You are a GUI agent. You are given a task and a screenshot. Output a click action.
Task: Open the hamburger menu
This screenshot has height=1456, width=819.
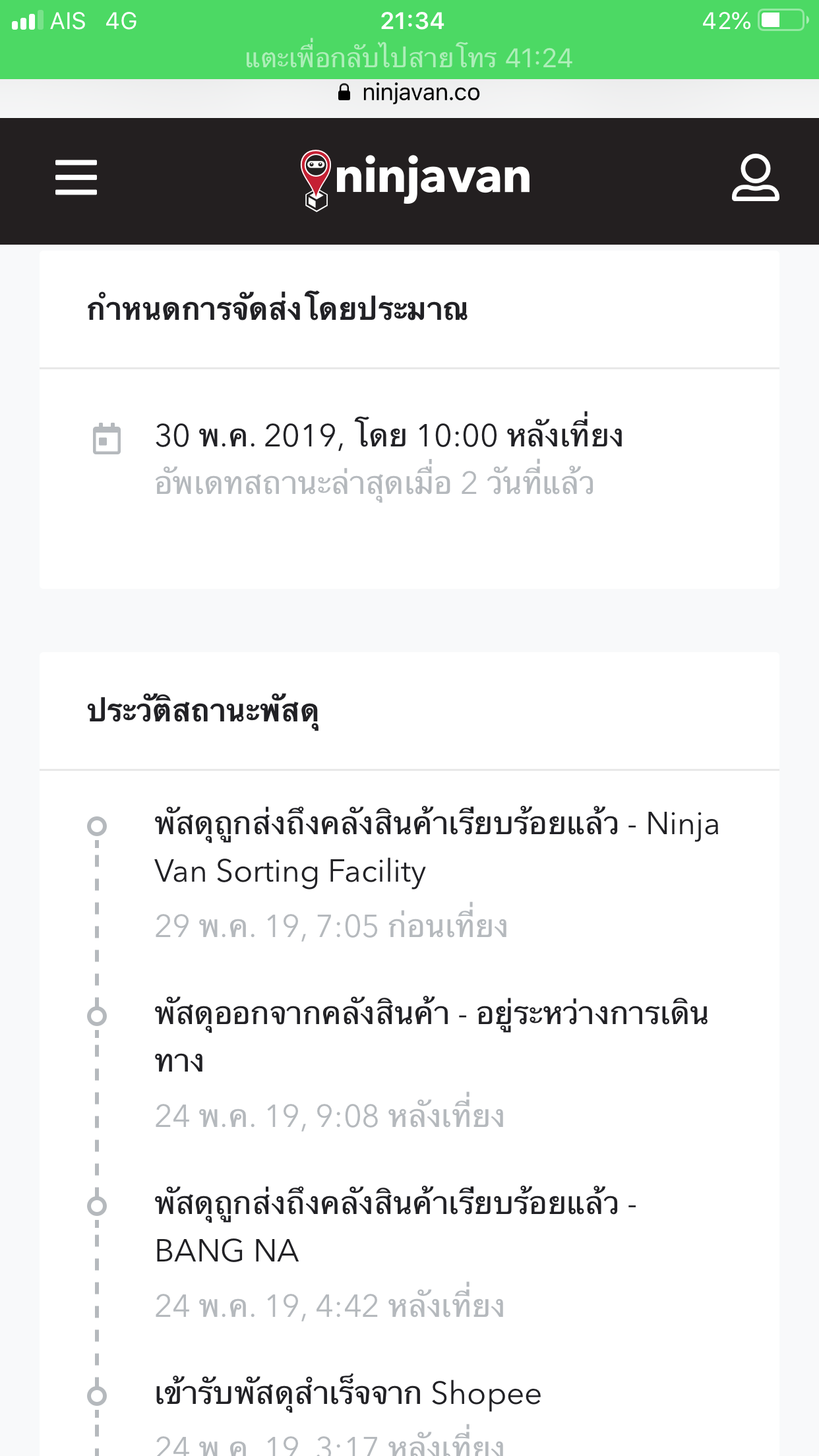coord(76,177)
